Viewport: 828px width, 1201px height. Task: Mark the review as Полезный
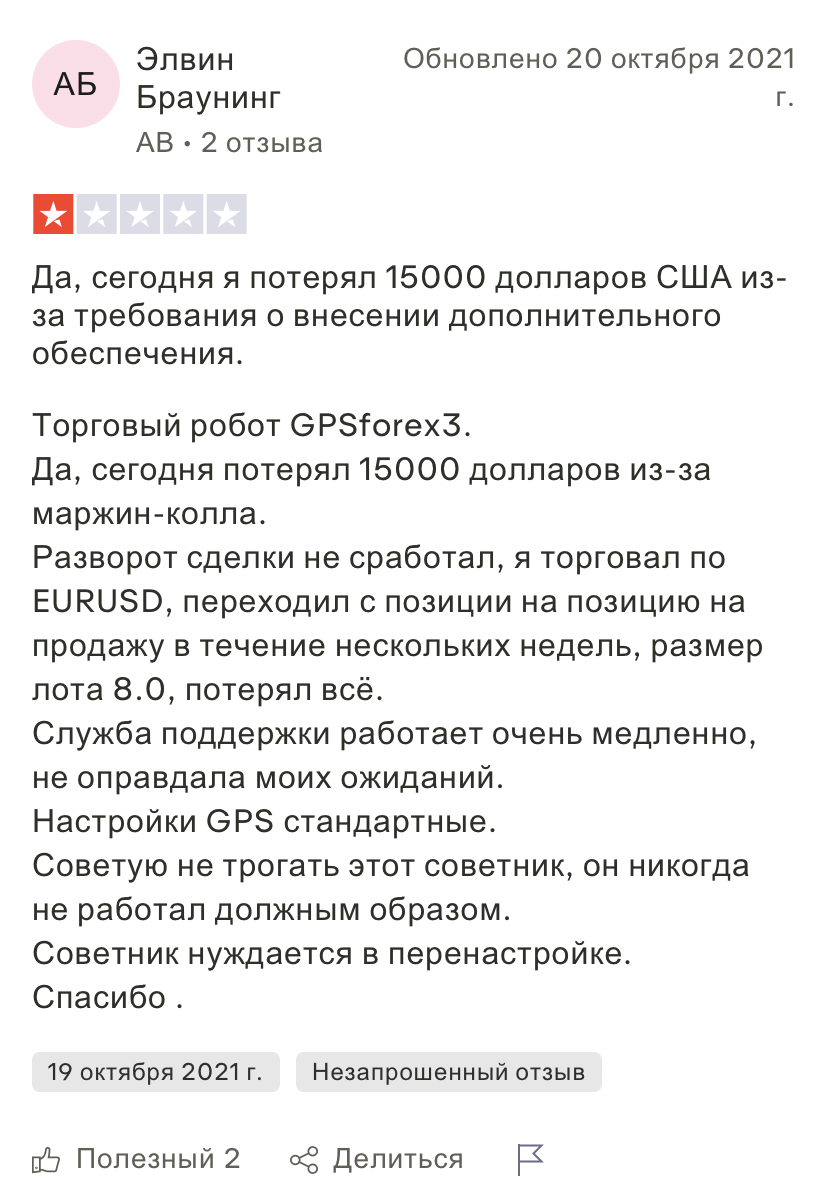(136, 1159)
